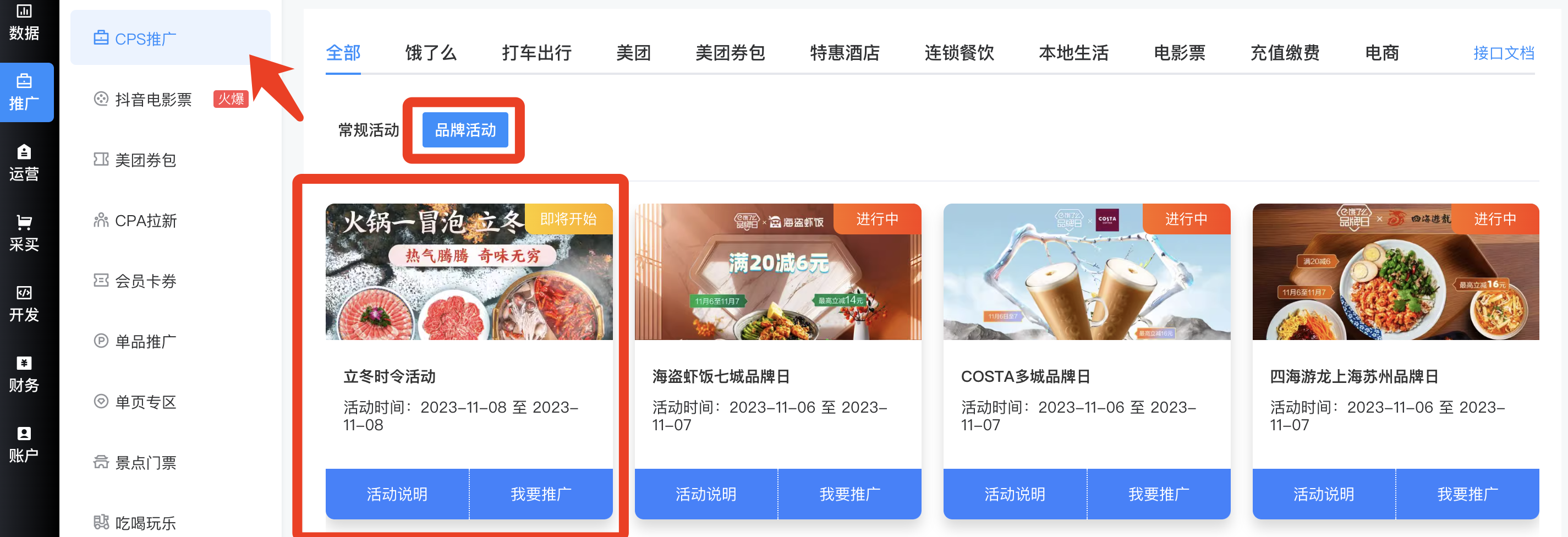Open 活动说明 for 四海游龙上海苏州品牌日

(1323, 494)
